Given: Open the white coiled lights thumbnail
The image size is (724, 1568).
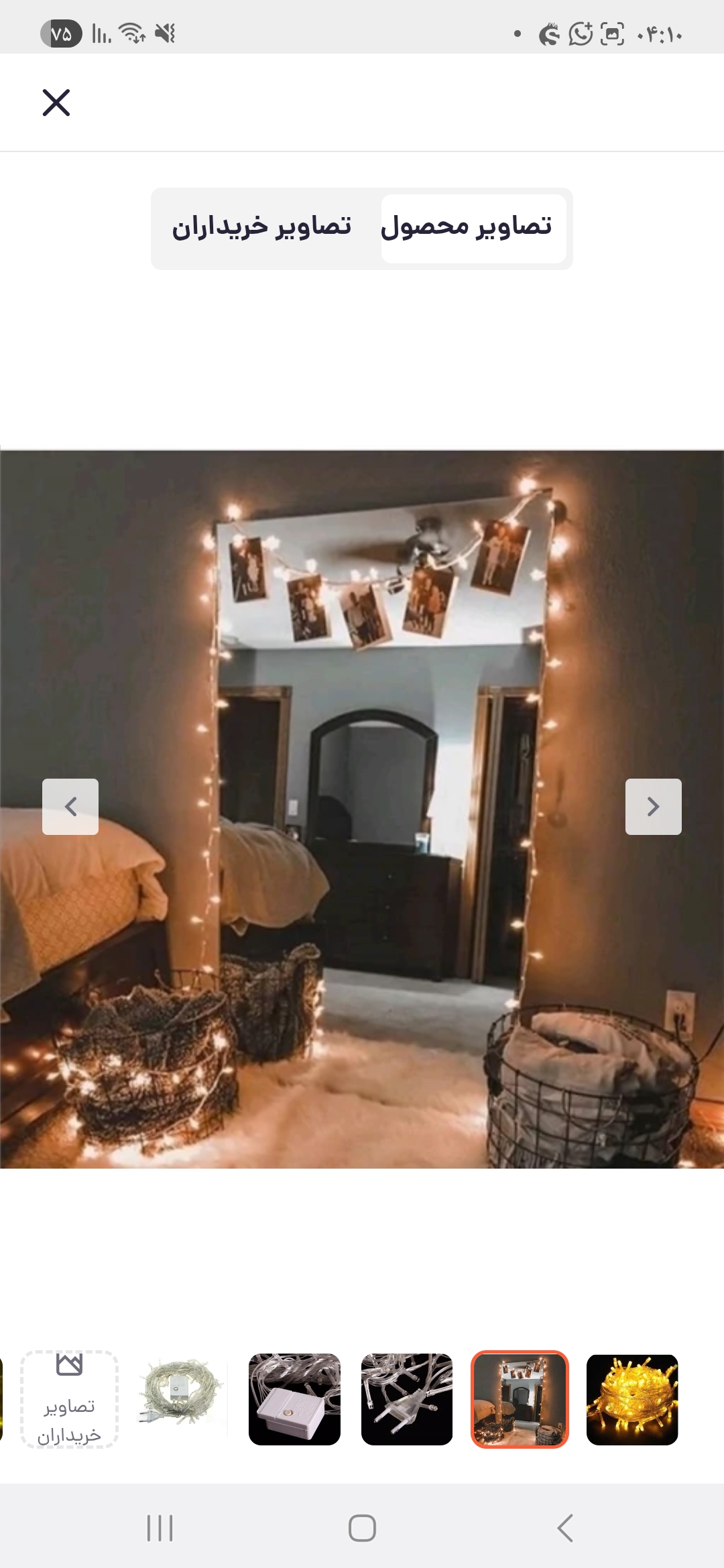Looking at the screenshot, I should [x=181, y=1399].
